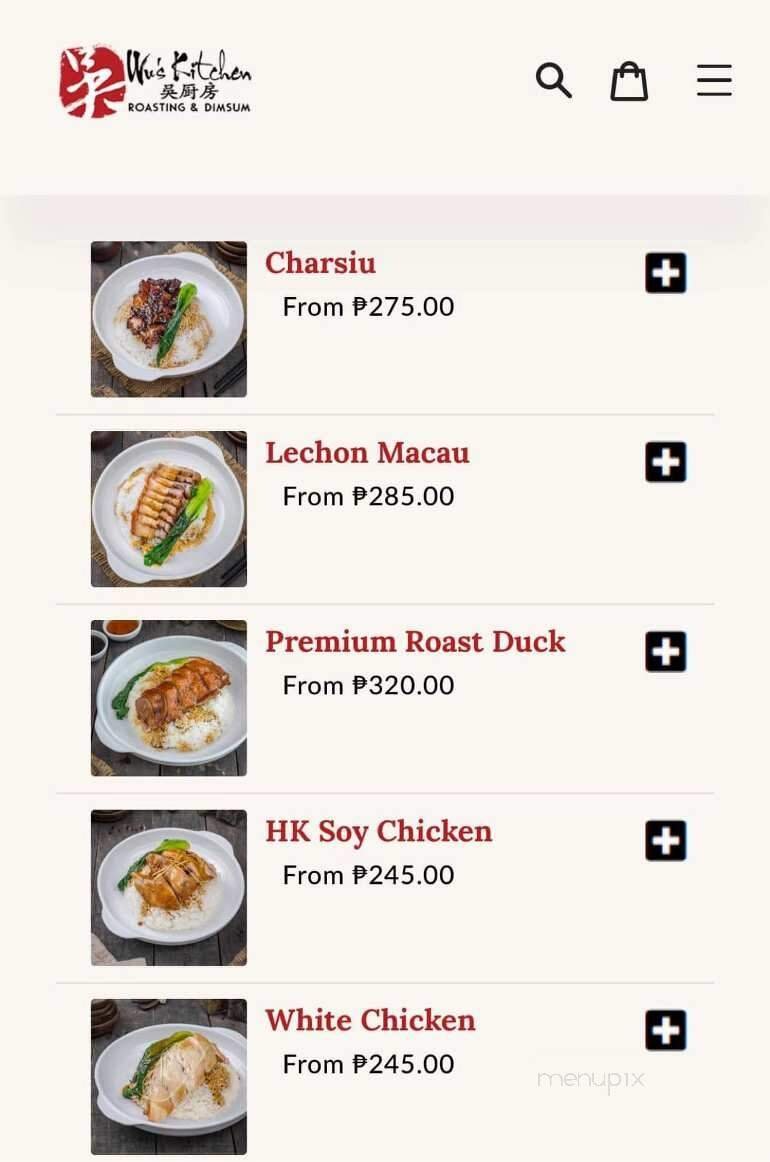
Task: Open the shopping cart bag icon
Action: (629, 81)
